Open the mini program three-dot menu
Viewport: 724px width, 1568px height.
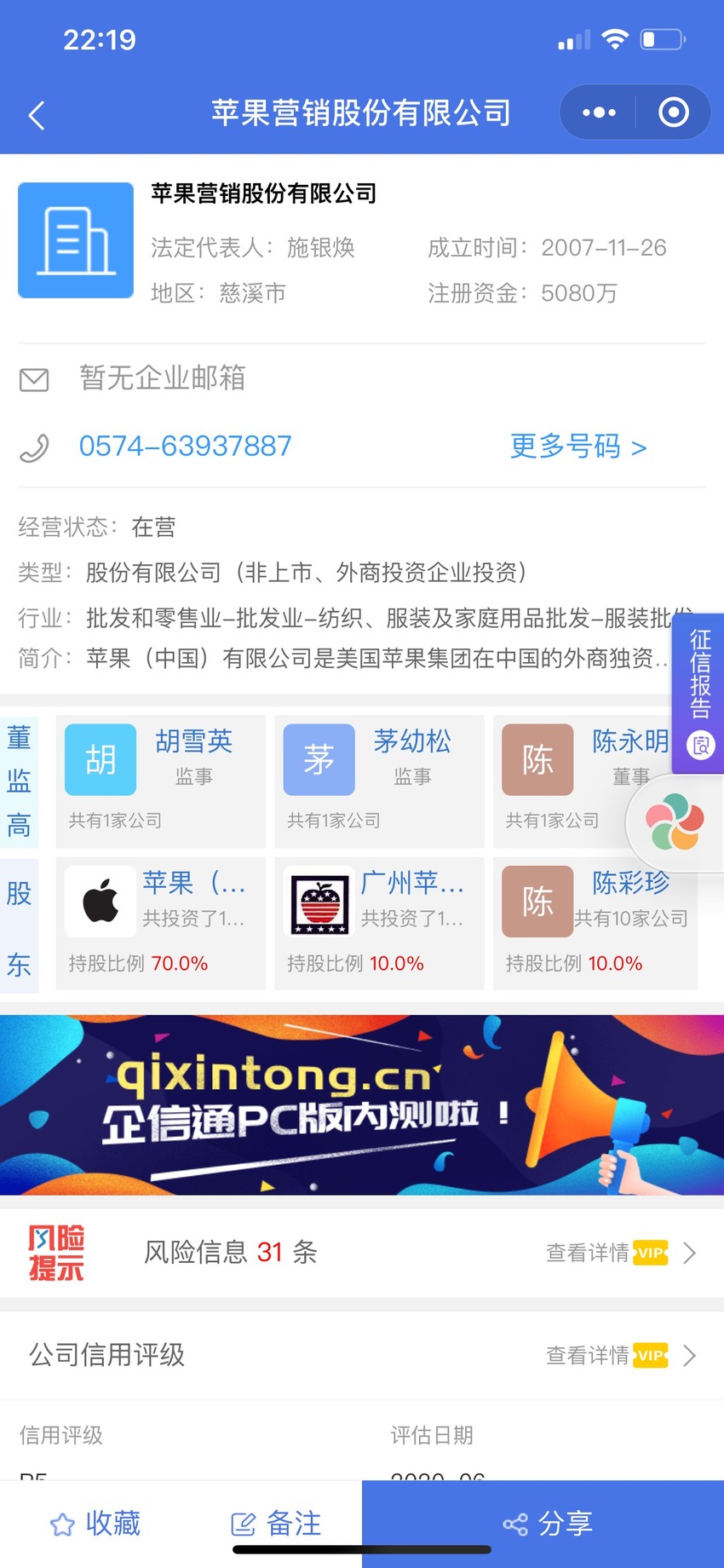coord(599,112)
